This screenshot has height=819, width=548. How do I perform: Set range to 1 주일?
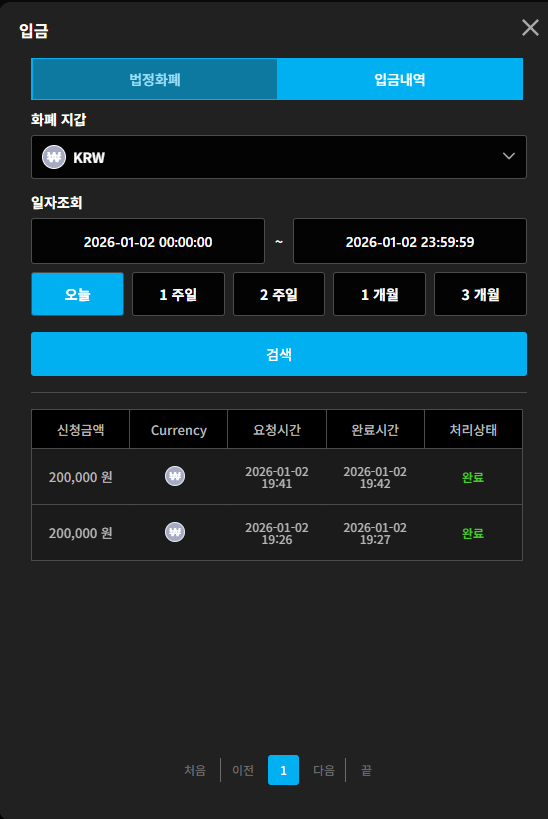click(x=178, y=294)
